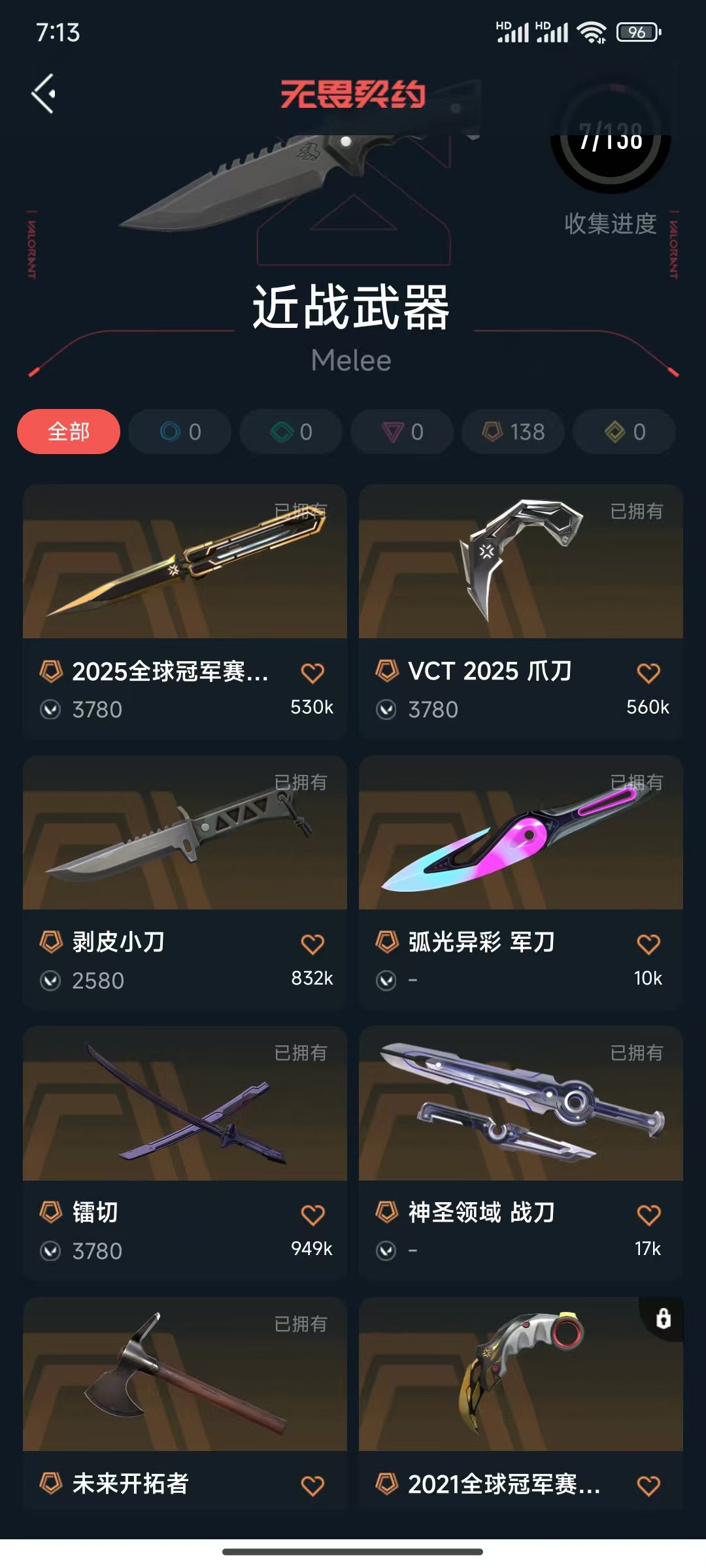The image size is (706, 1568).
Task: Like the VCT 2025 爪刀 skin
Action: point(648,673)
